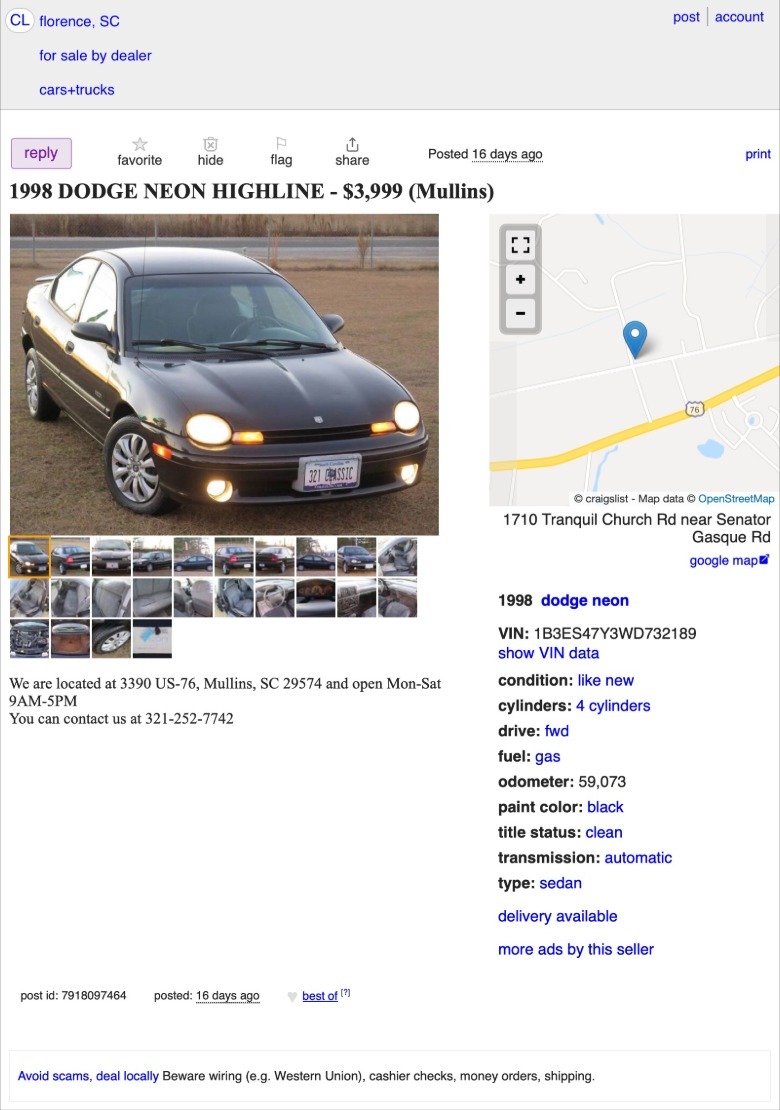Viewport: 780px width, 1110px height.
Task: Hide this Dodge Neon listing
Action: (x=210, y=152)
